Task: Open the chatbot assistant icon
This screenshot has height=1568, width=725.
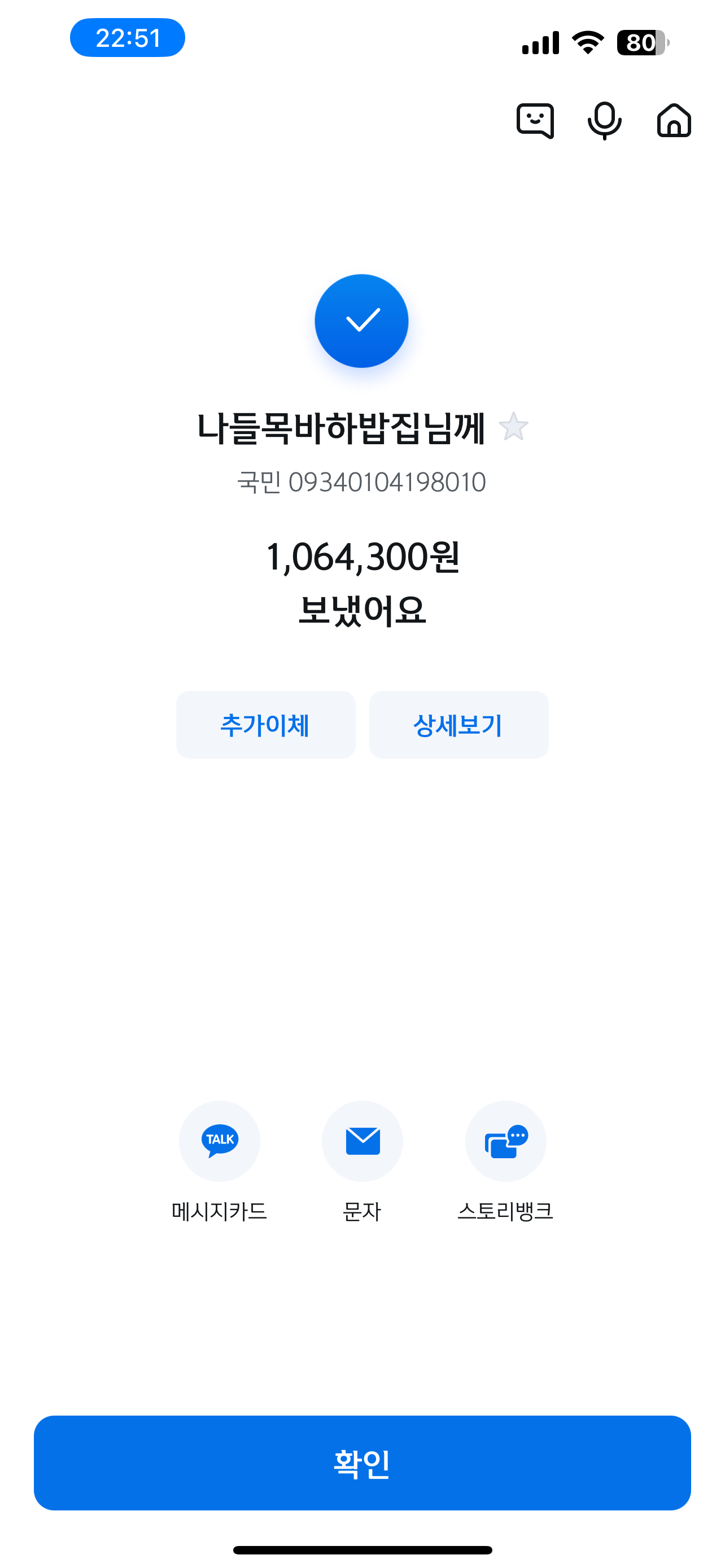Action: click(x=535, y=121)
